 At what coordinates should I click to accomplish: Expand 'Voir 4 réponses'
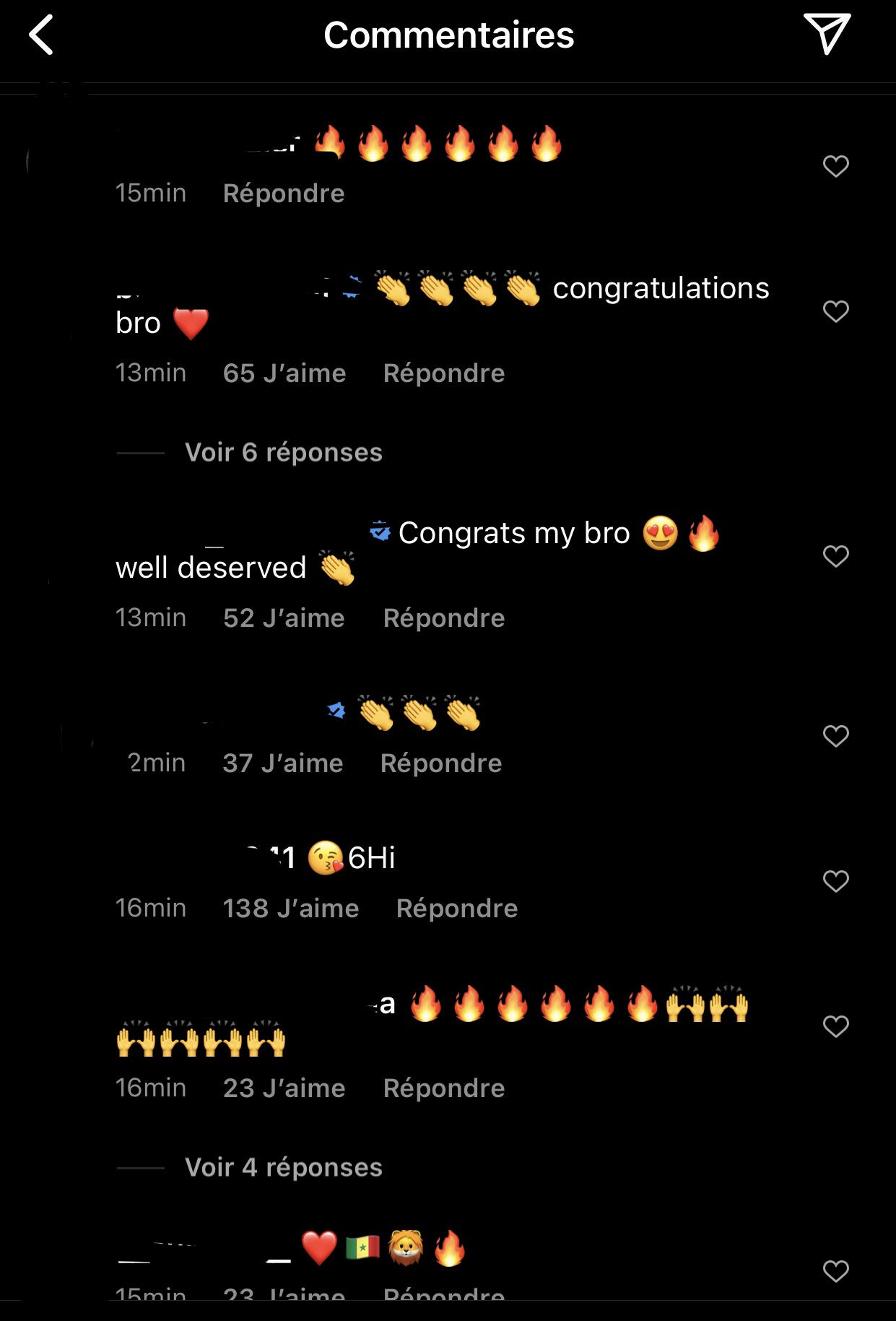point(283,1168)
